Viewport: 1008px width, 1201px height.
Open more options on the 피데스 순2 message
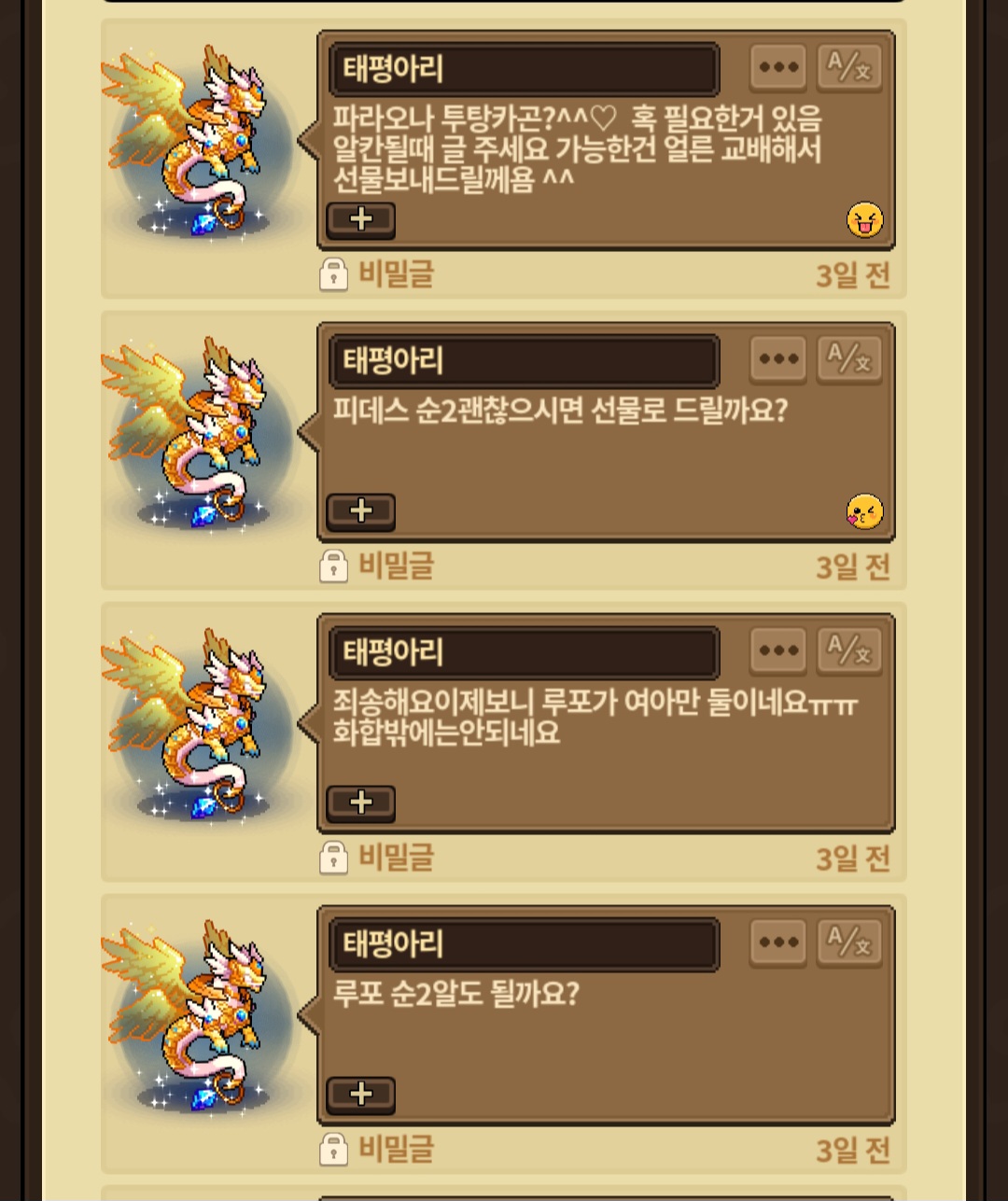[x=777, y=359]
